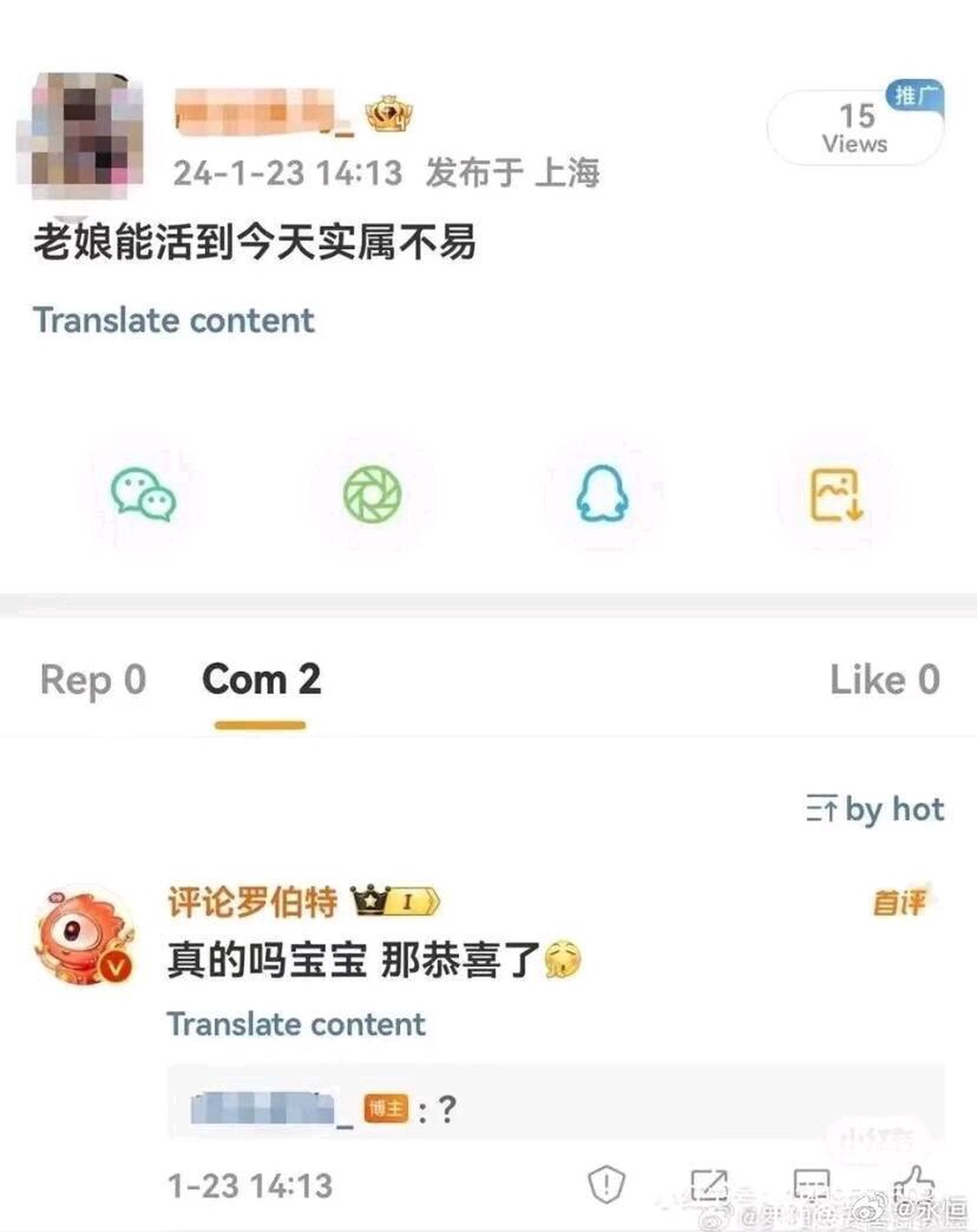Translate 评论罗伯特's comment
The width and height of the screenshot is (977, 1232).
(296, 1024)
